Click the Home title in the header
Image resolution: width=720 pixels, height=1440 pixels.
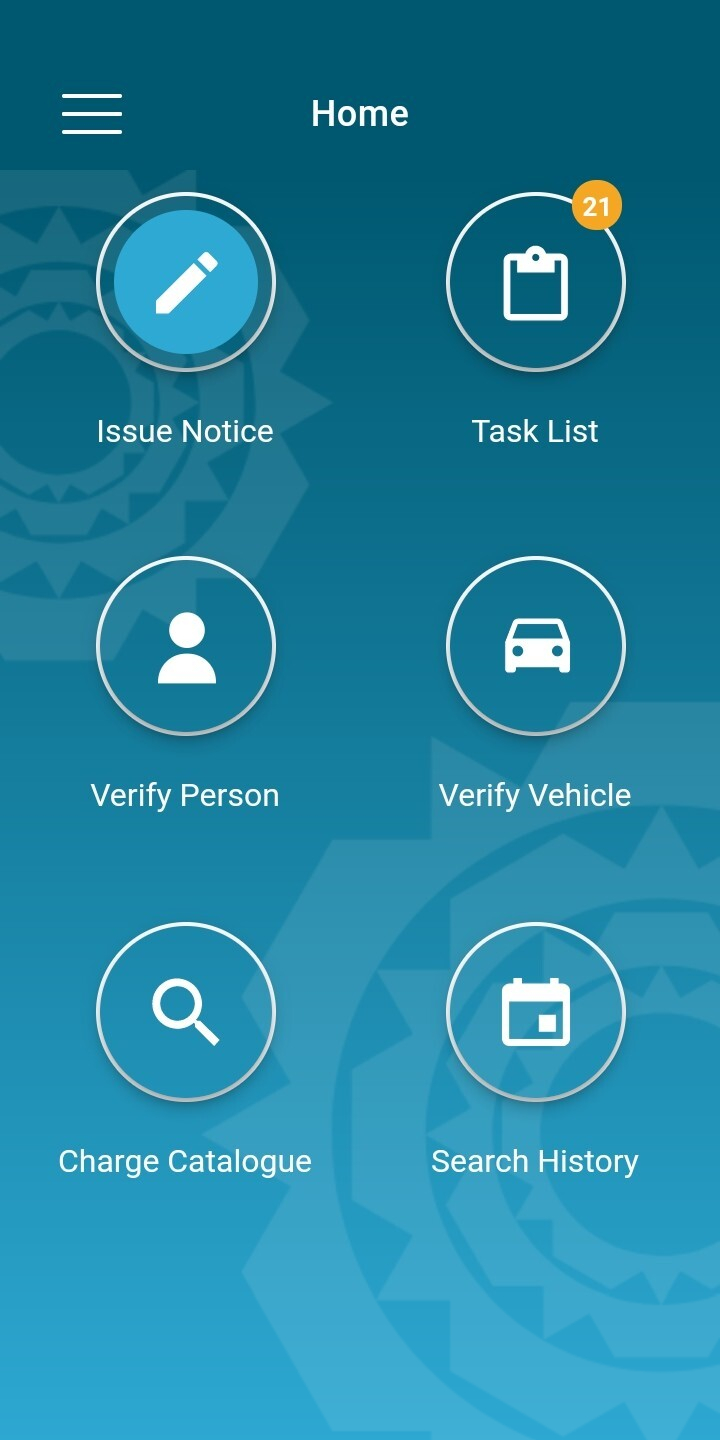coord(360,113)
